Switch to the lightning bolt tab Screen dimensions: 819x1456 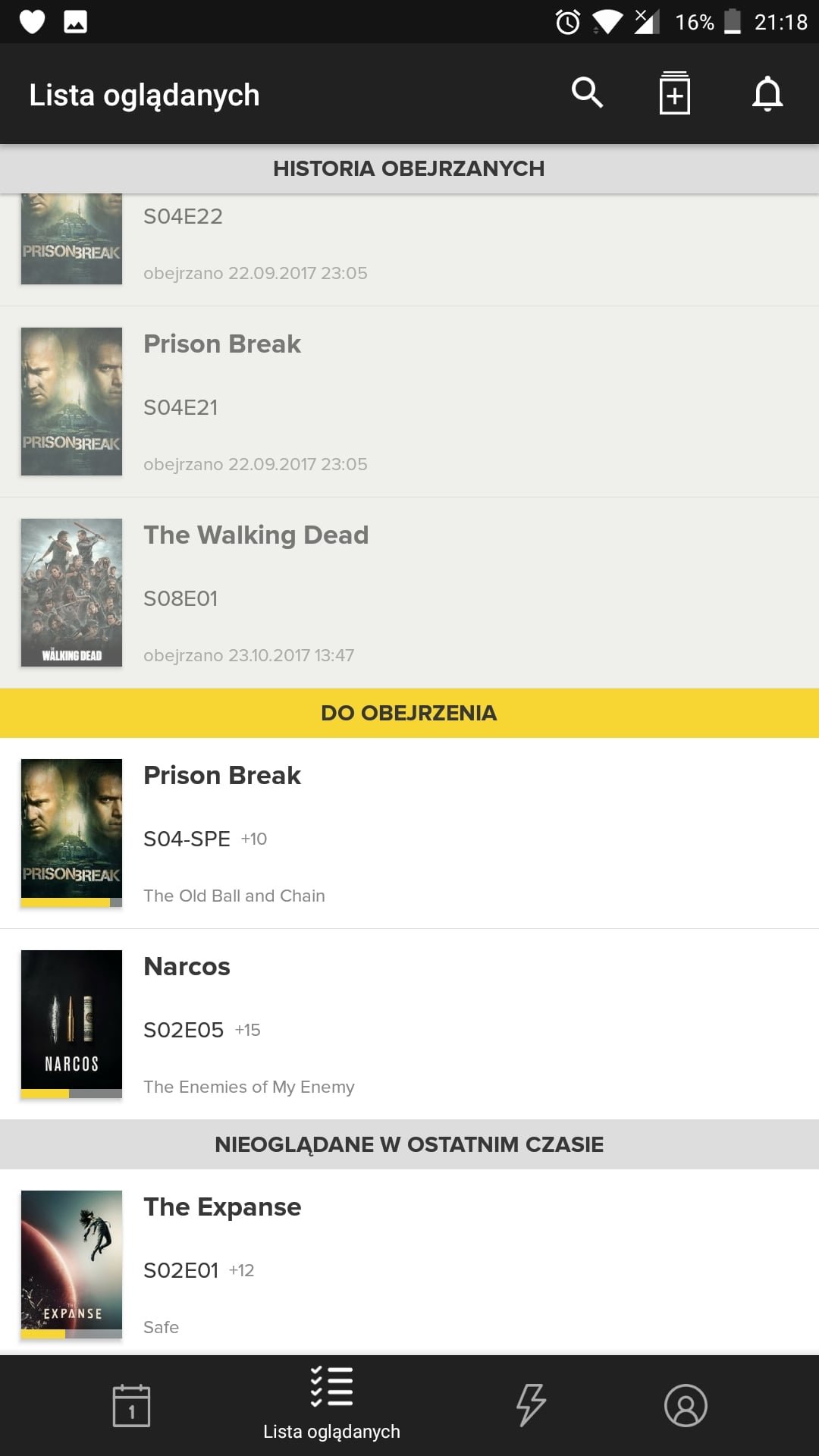pos(531,1405)
